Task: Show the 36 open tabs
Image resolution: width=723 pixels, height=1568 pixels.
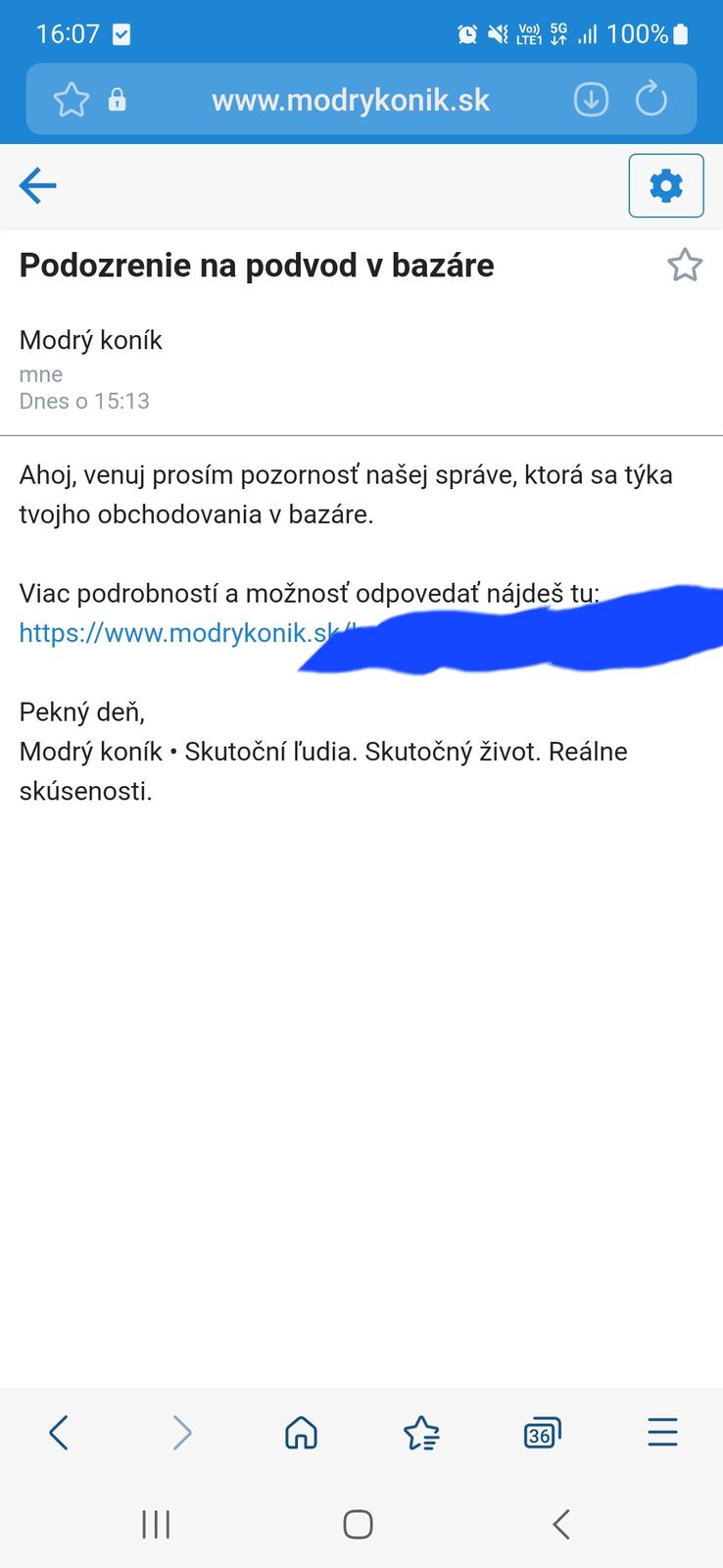Action: [x=542, y=1433]
